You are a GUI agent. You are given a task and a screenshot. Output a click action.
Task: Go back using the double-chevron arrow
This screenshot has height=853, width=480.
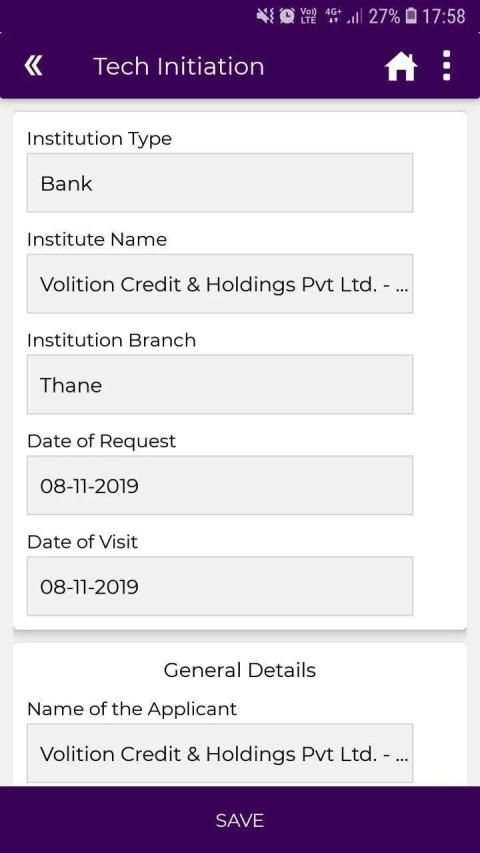point(33,66)
